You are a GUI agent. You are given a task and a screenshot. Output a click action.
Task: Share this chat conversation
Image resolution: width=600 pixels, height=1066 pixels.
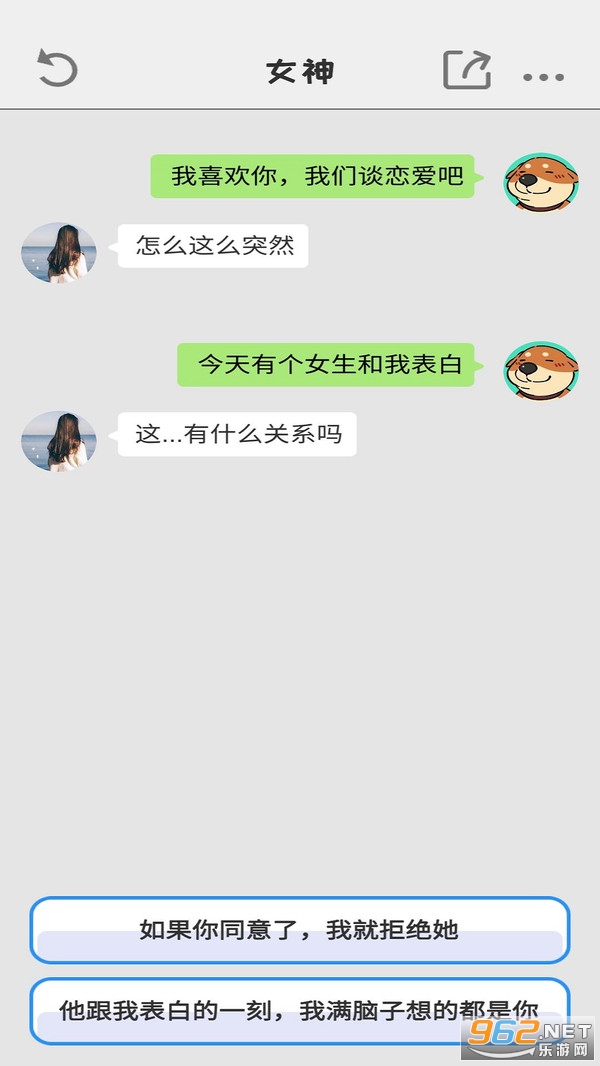click(467, 70)
